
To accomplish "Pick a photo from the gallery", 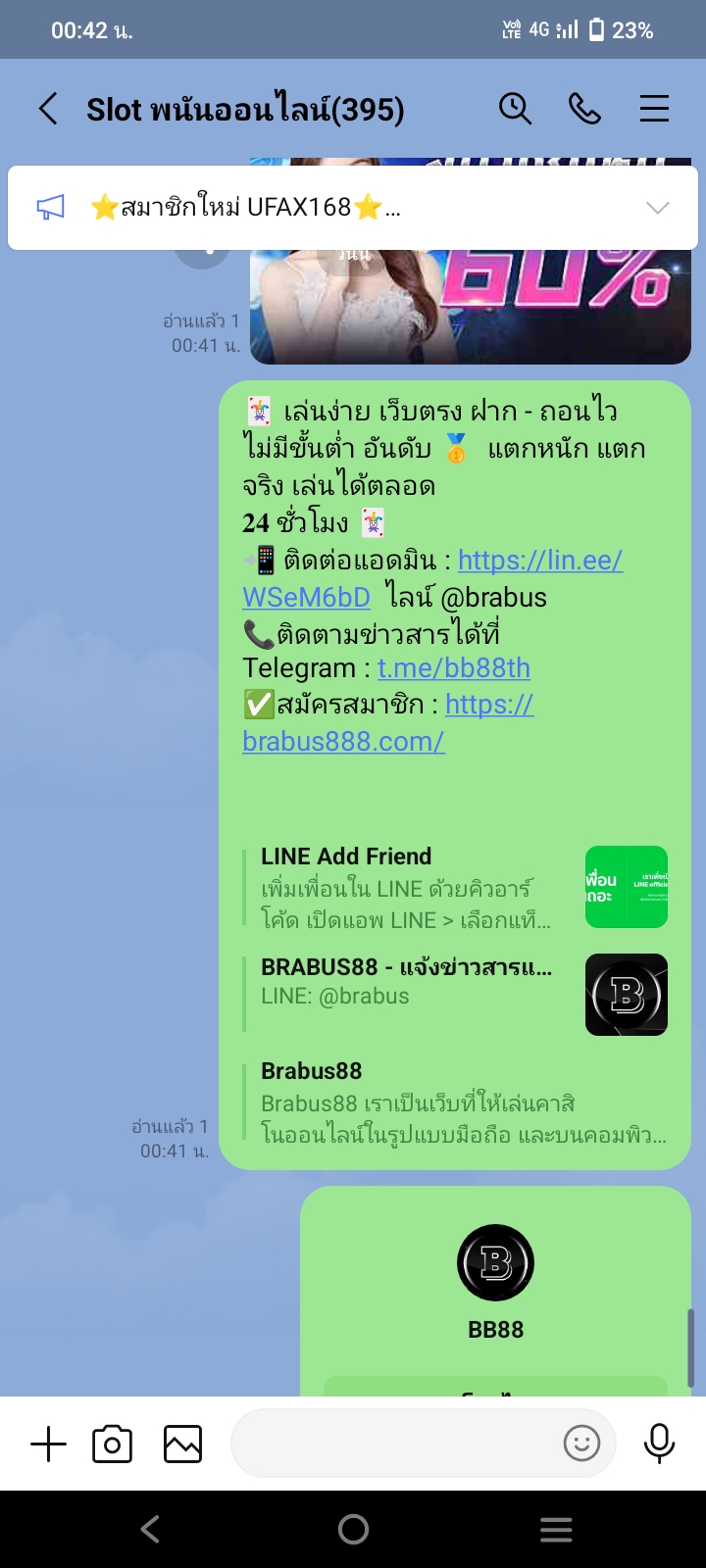I will click(x=182, y=1444).
